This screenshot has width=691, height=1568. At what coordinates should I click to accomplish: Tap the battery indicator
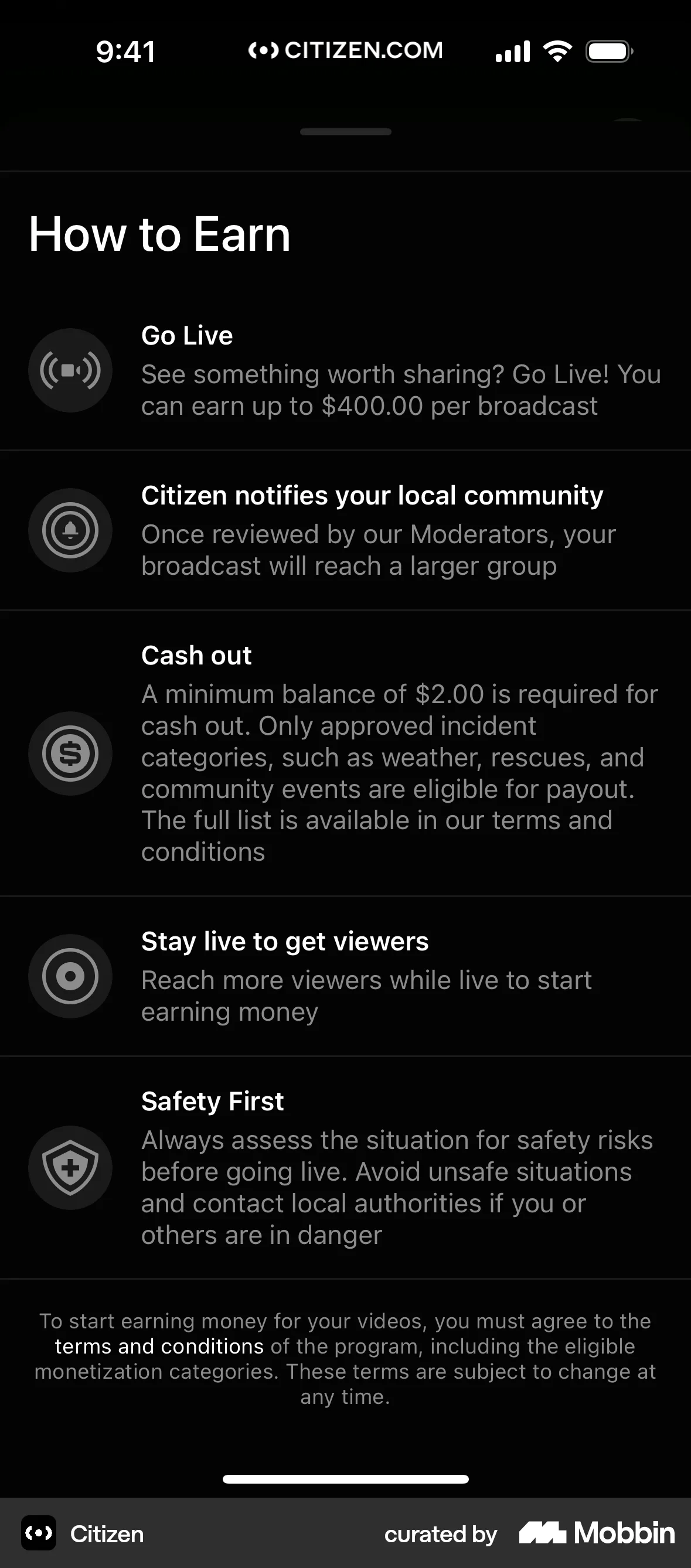[609, 51]
